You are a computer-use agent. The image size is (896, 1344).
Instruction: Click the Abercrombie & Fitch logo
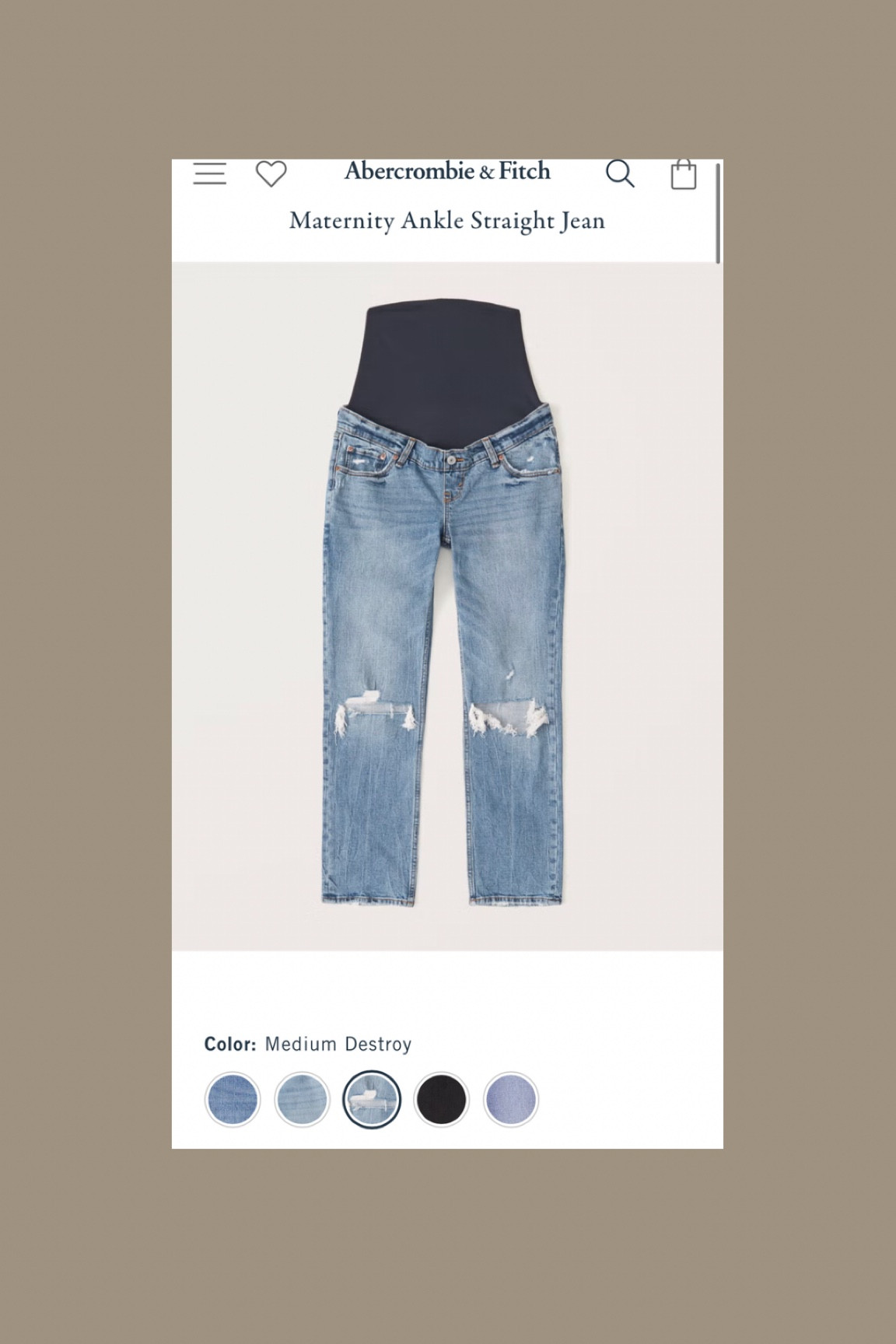click(449, 172)
